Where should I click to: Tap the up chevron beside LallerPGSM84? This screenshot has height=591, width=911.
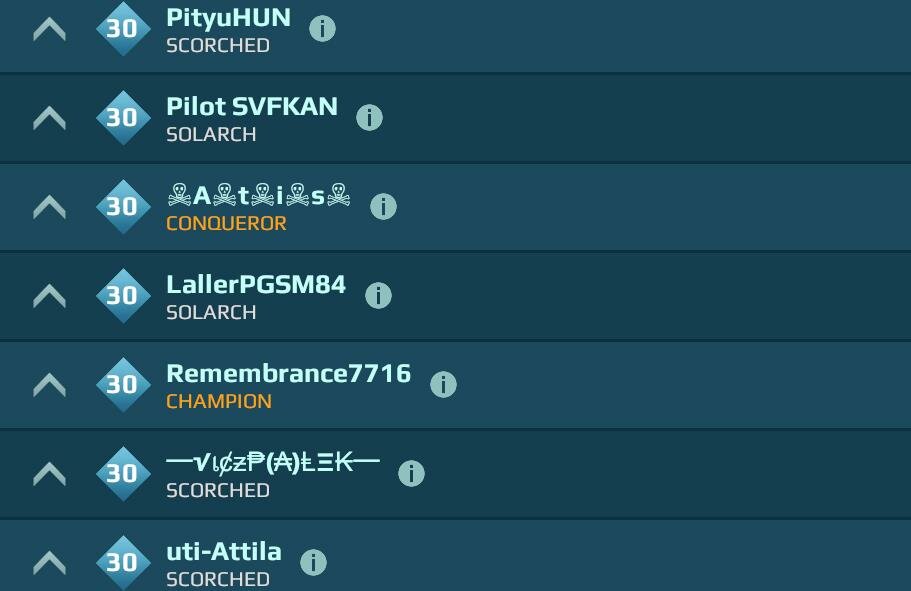[49, 296]
